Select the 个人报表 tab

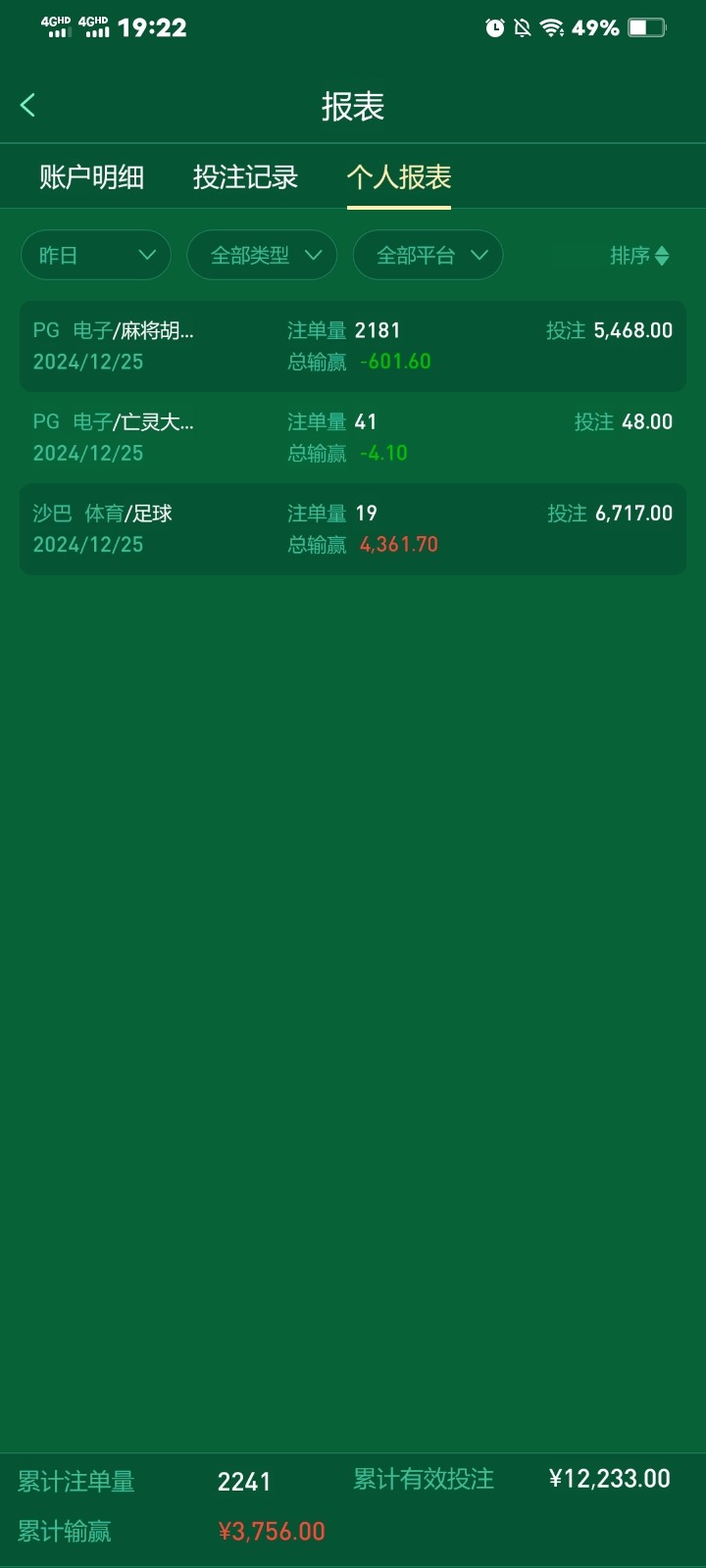coord(398,177)
